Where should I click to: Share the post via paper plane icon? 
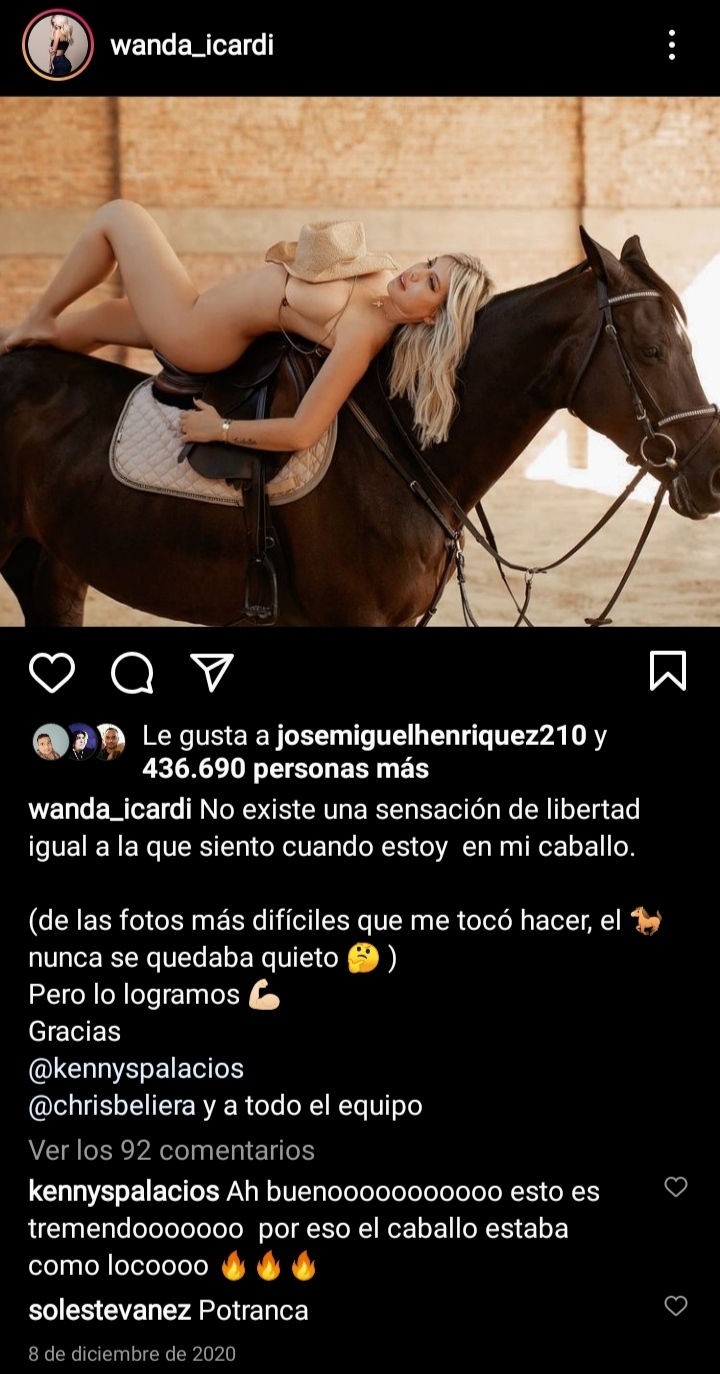coord(212,673)
